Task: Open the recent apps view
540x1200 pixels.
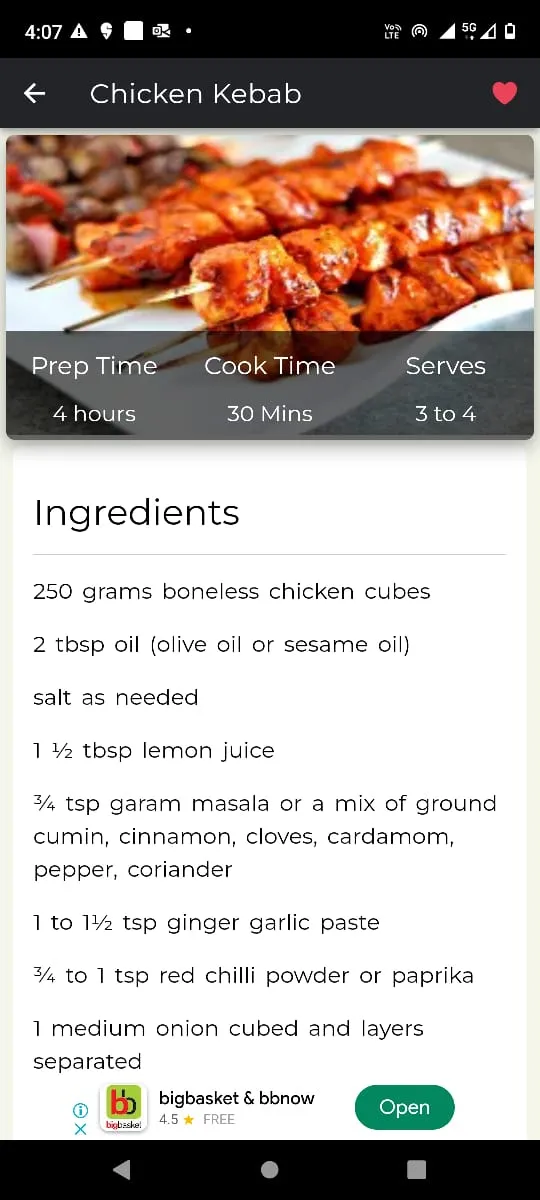Action: pos(417,1169)
